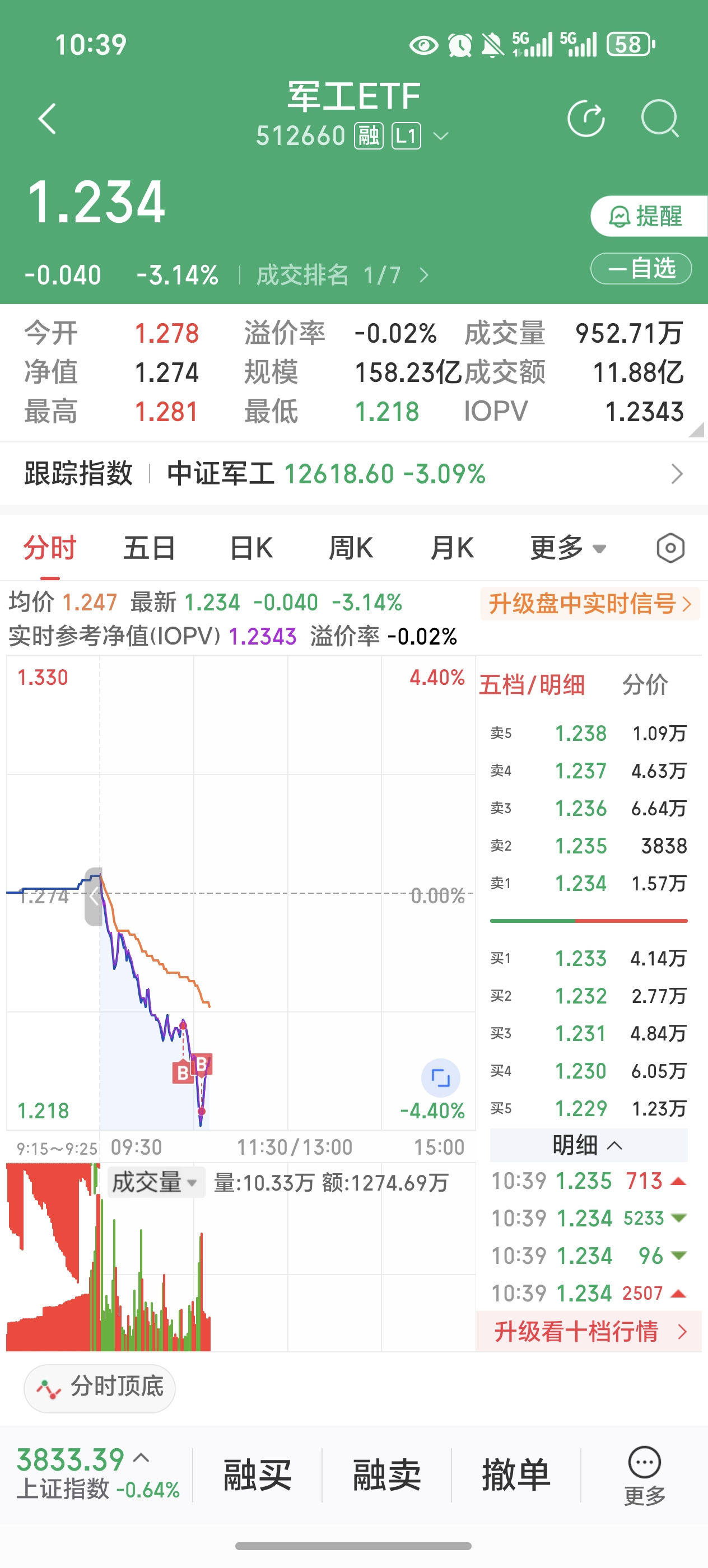Open 成交排名 1/7 ranking
Screen dimensions: 708x1568
click(x=342, y=276)
